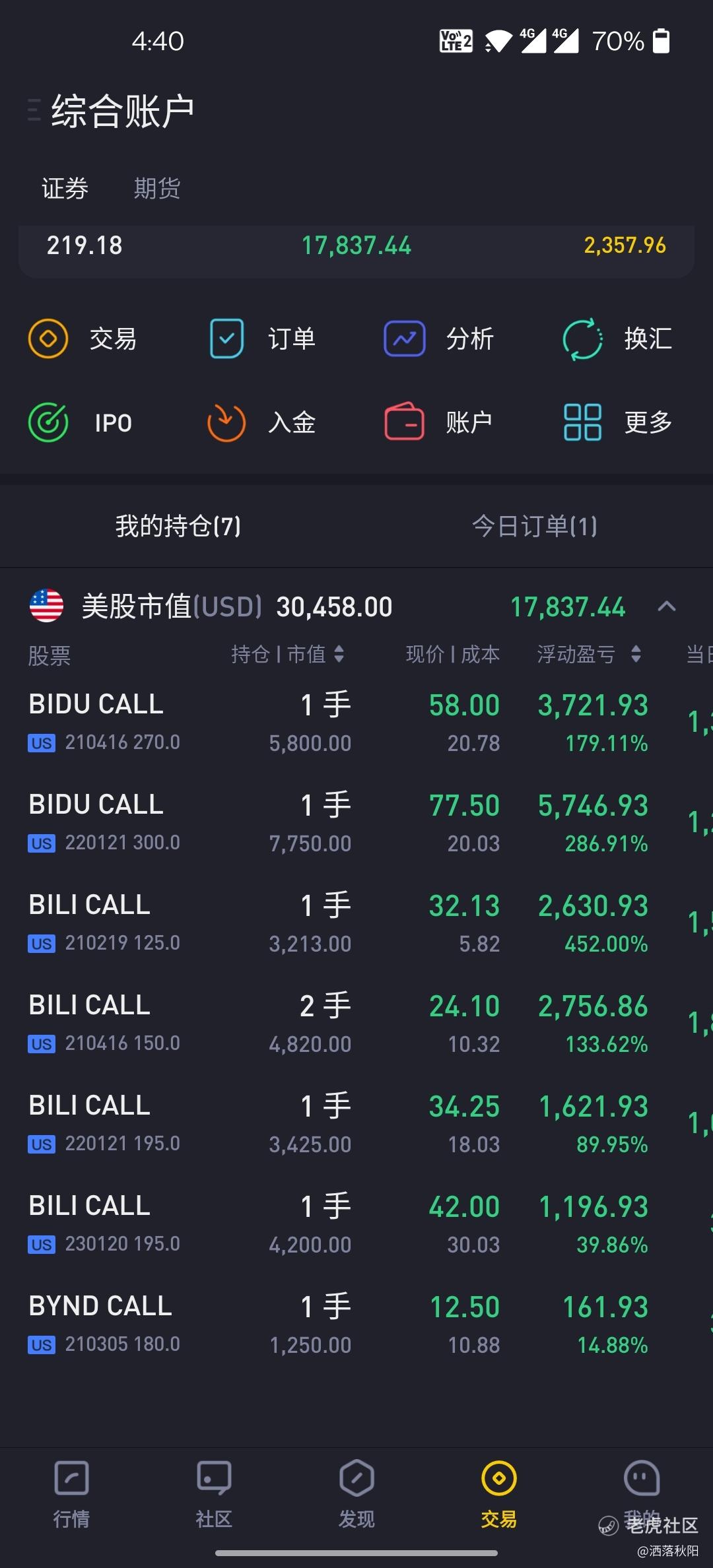Image resolution: width=713 pixels, height=1568 pixels.
Task: Go to the 行情 market tab
Action: [71, 1494]
